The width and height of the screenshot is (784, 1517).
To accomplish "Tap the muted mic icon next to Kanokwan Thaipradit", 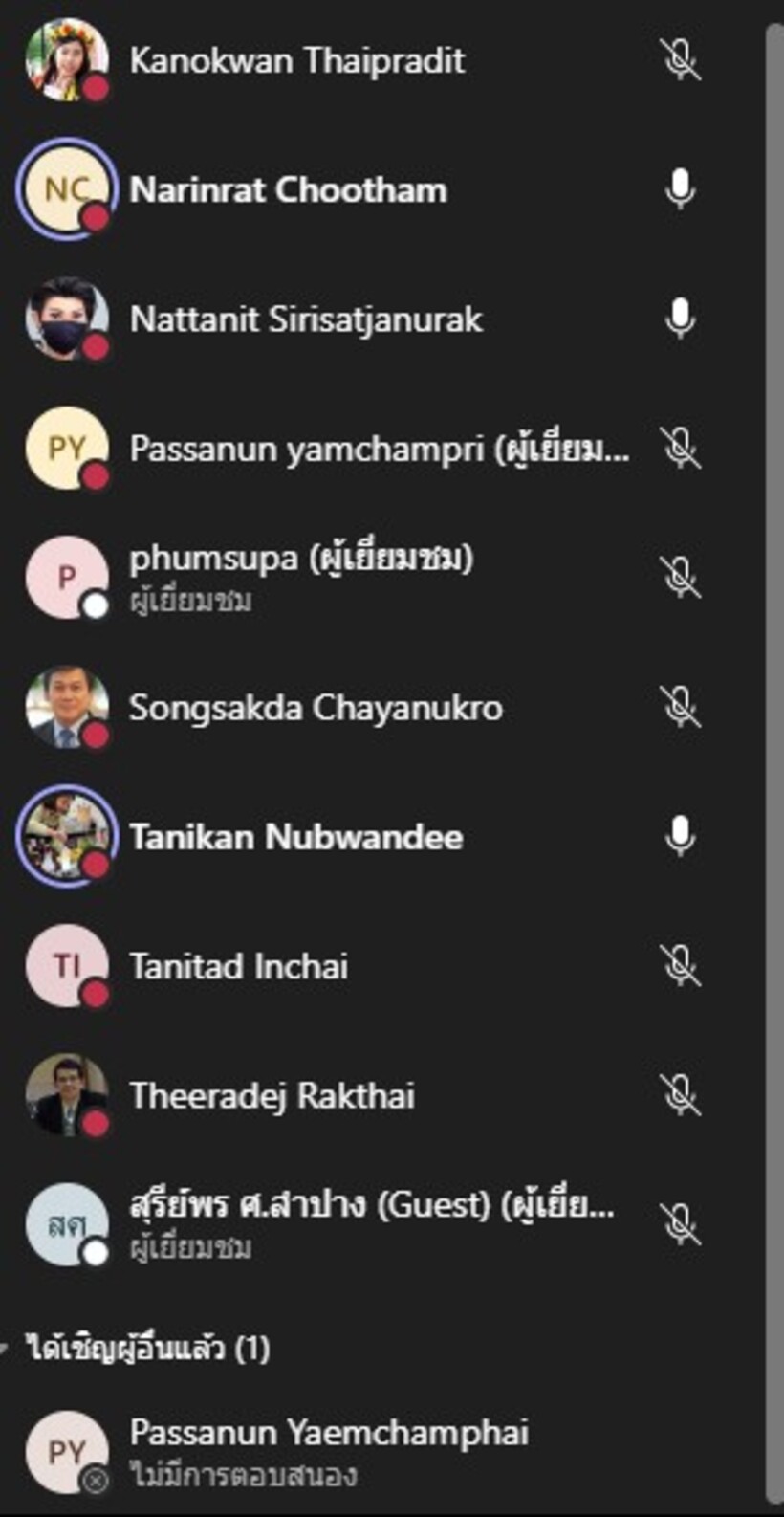I will pos(680,60).
